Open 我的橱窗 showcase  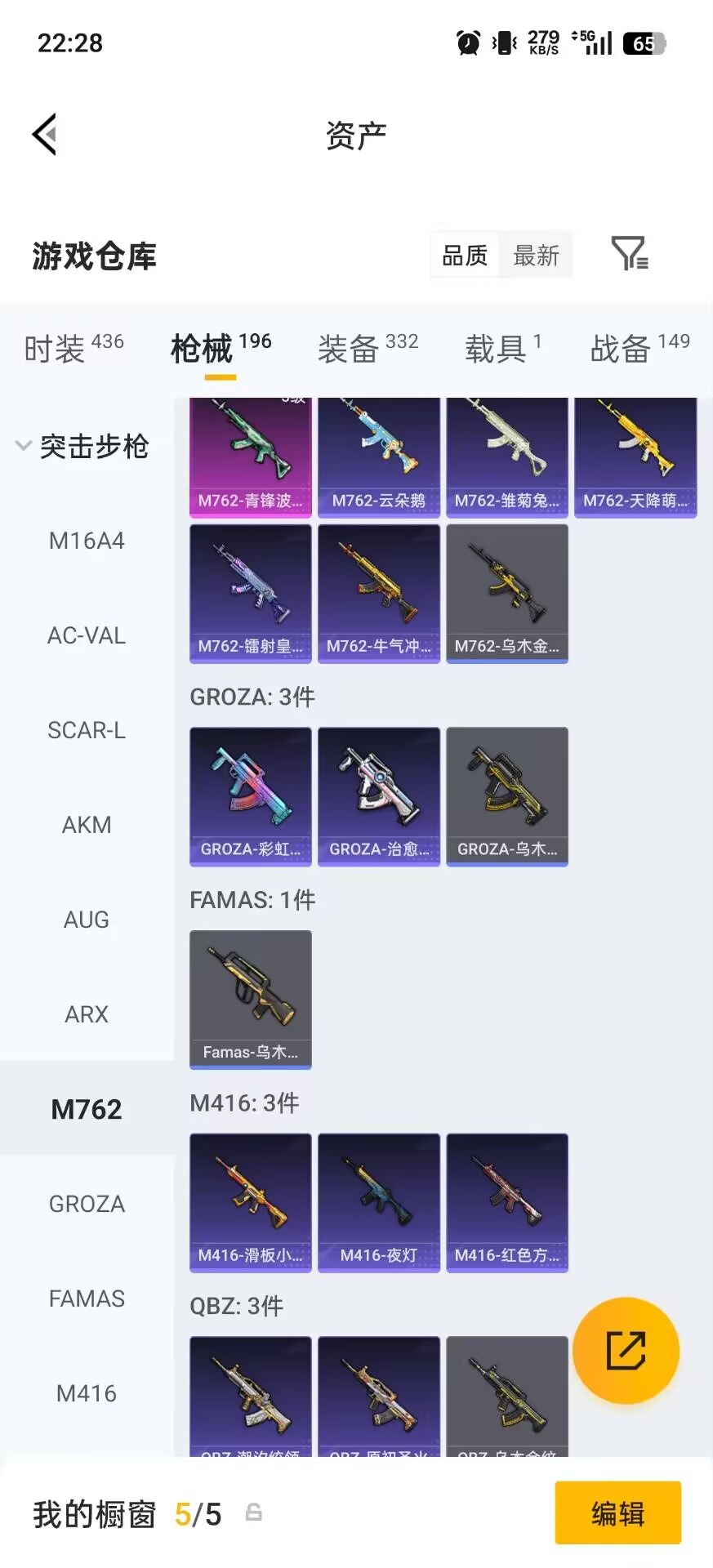[92, 1513]
